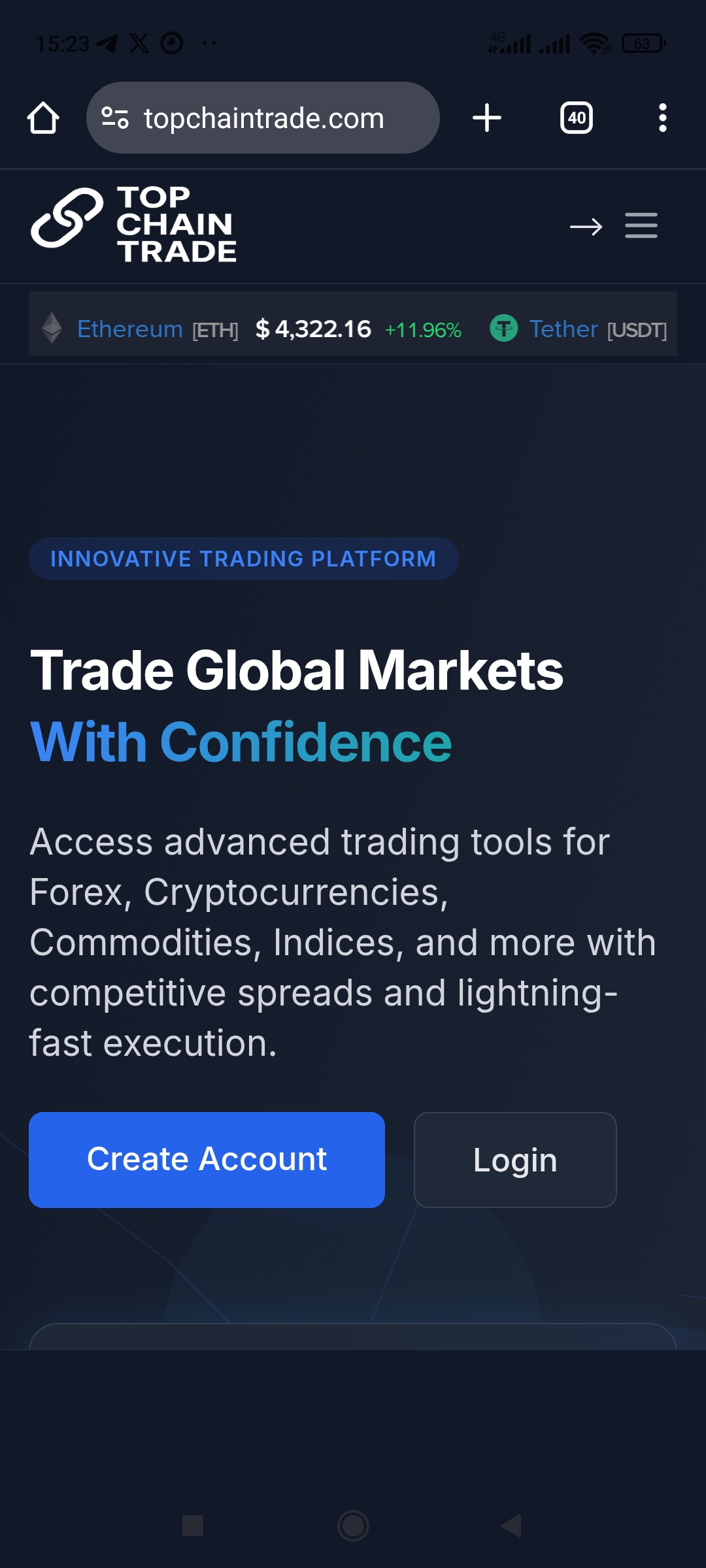706x1568 pixels.
Task: Open the Ethereum ticker link
Action: [129, 329]
